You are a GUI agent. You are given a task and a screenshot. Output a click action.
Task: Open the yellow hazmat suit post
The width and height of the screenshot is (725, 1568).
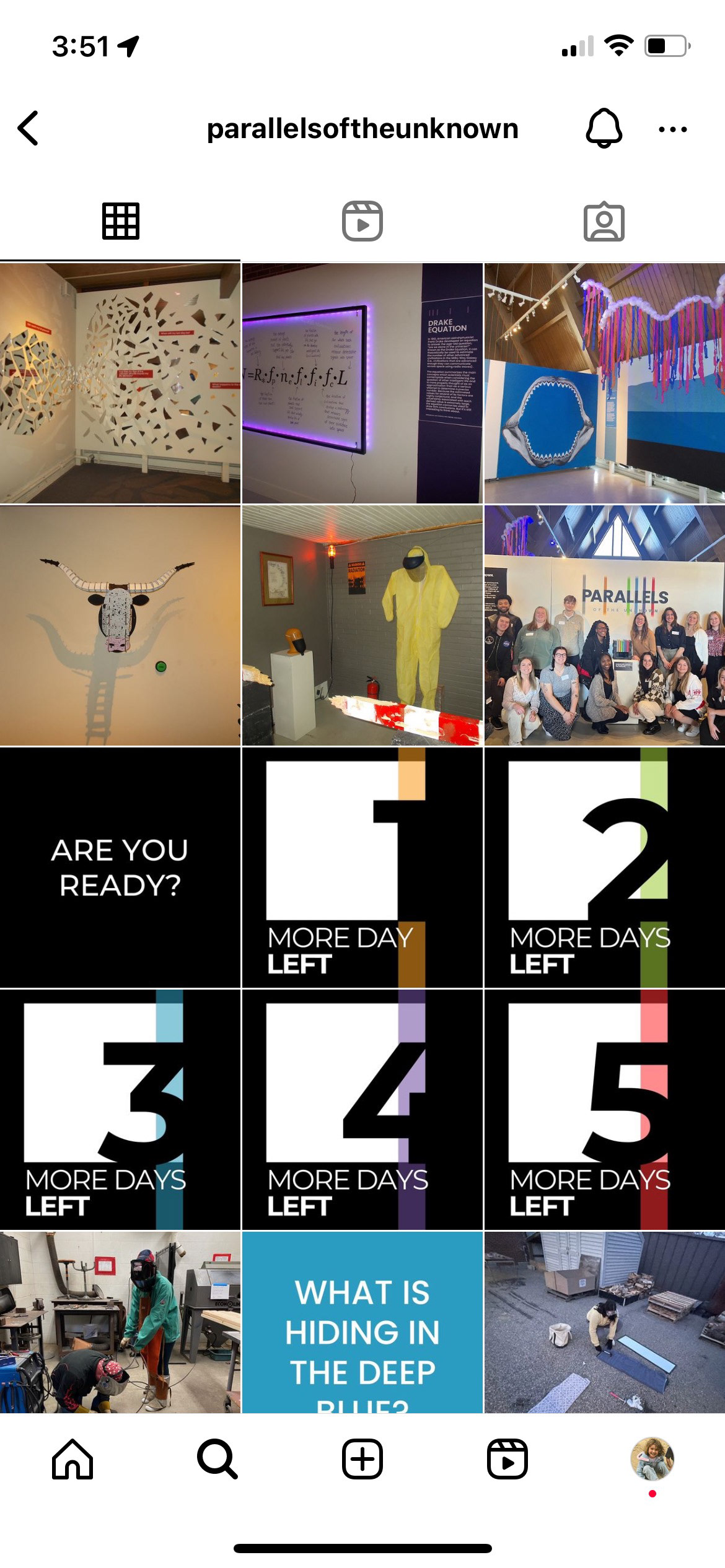[x=362, y=625]
